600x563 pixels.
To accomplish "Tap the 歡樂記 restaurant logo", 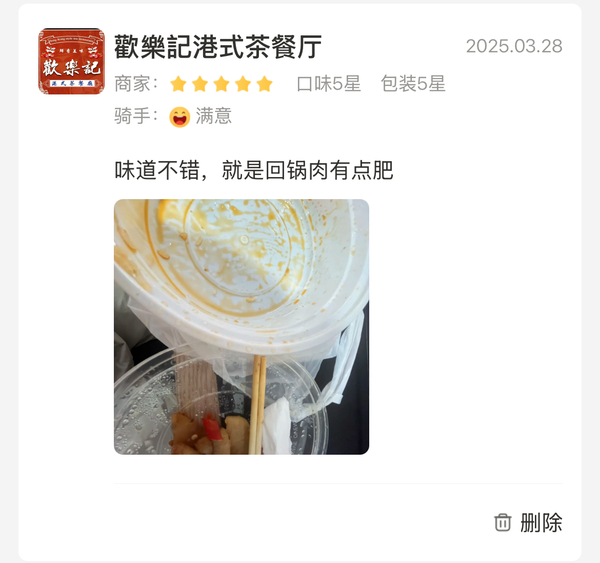I will (x=71, y=61).
